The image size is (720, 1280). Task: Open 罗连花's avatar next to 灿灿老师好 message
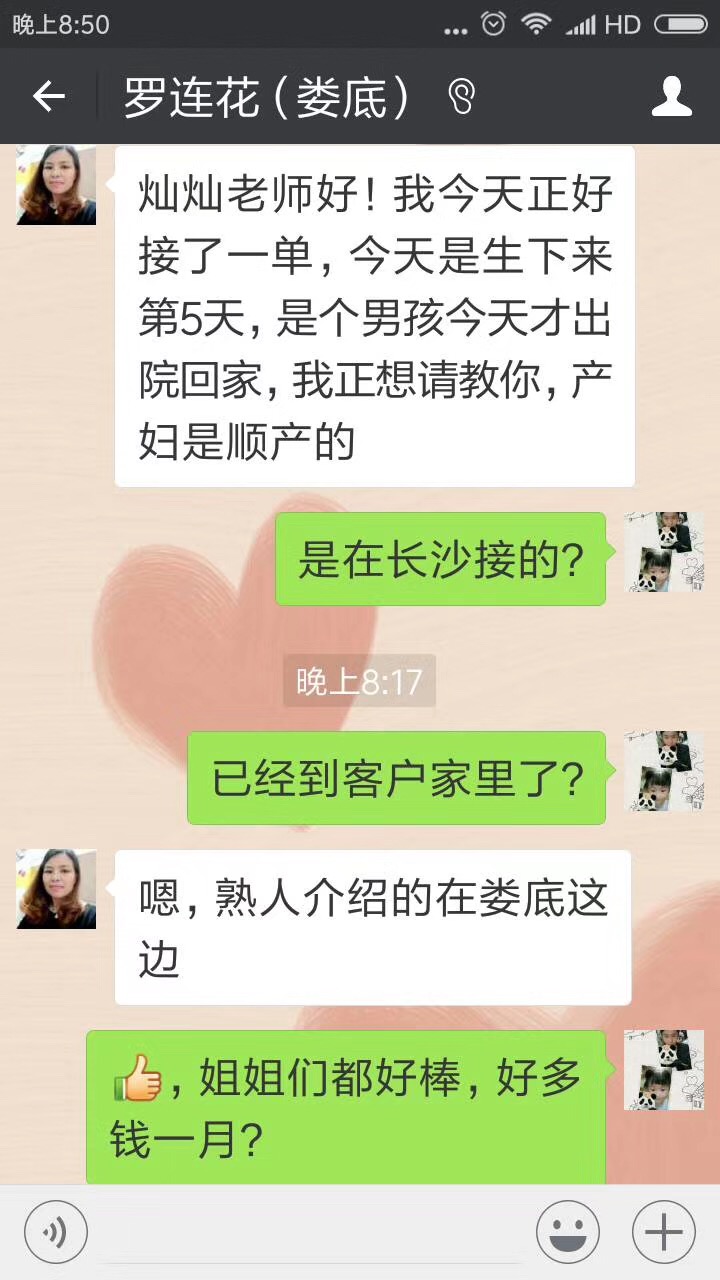[x=56, y=185]
